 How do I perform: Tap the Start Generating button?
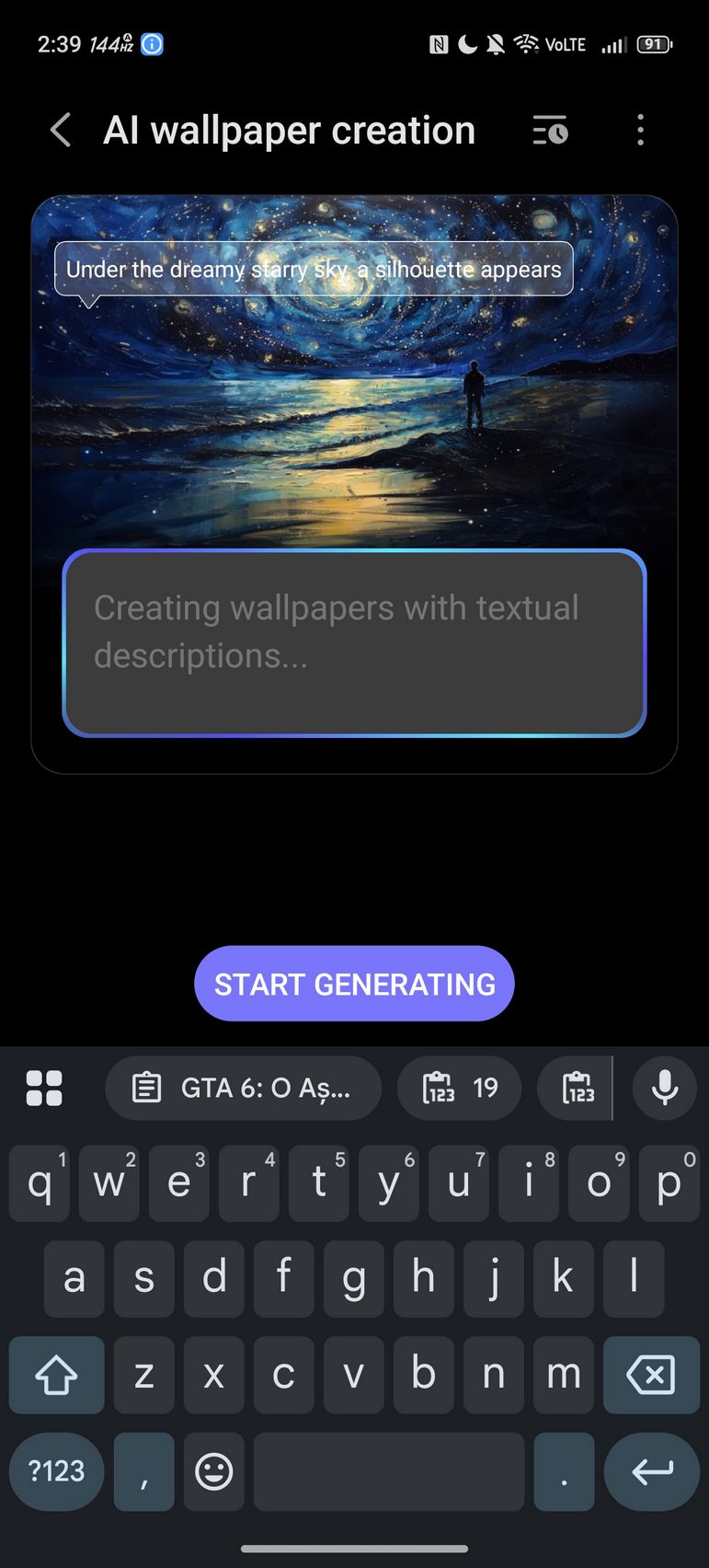pos(354,984)
